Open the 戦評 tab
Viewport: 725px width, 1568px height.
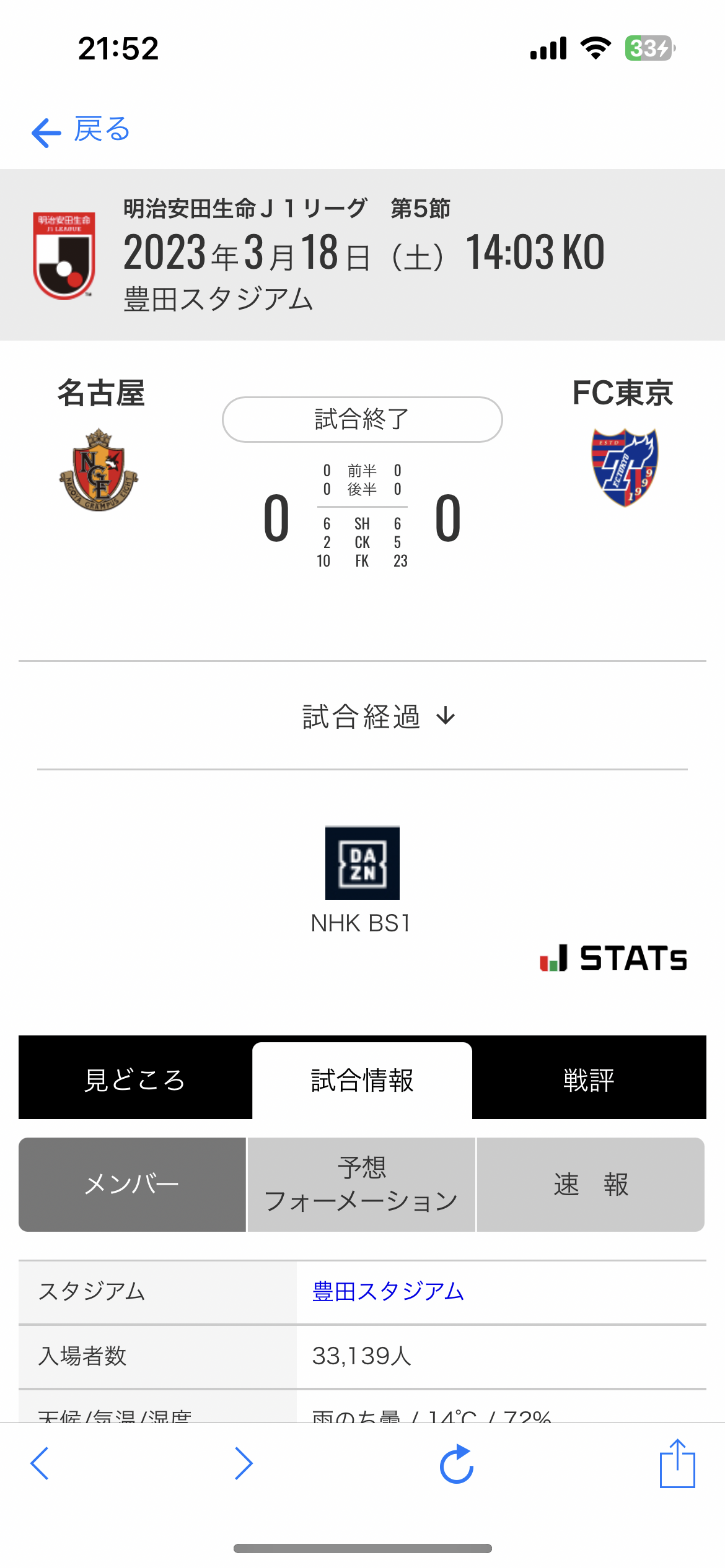[589, 1079]
